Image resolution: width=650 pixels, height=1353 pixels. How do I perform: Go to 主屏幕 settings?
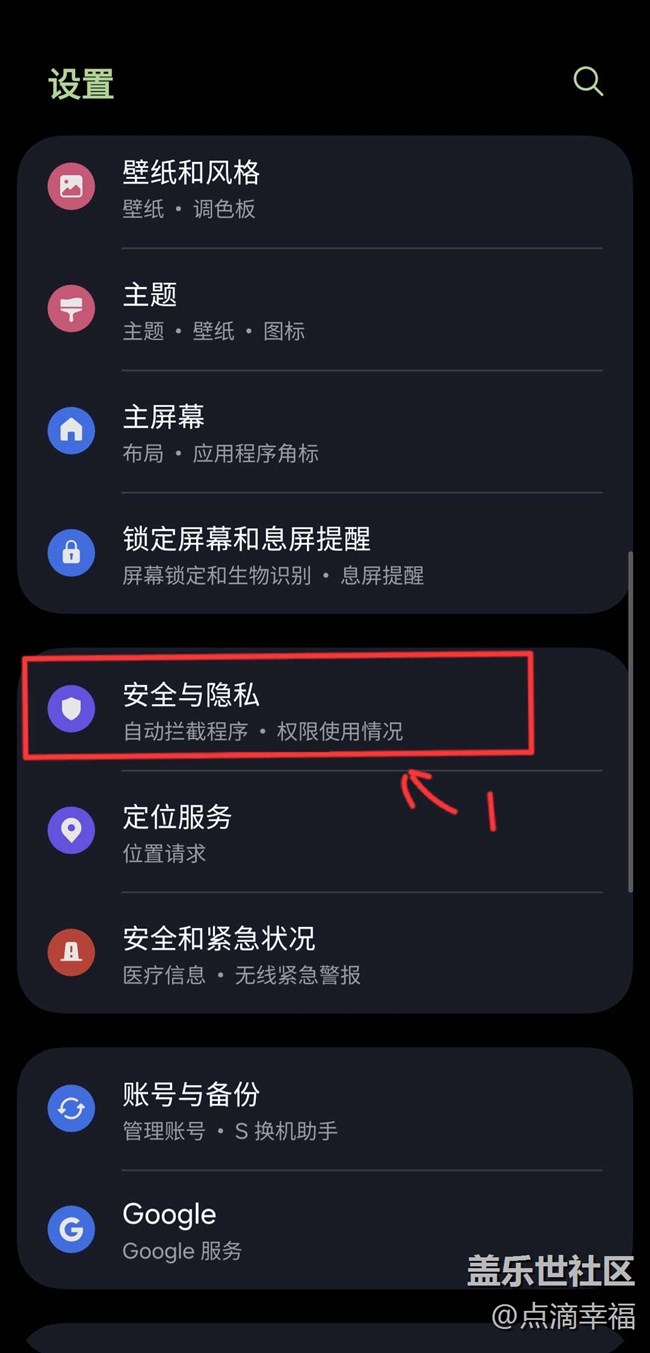325,432
